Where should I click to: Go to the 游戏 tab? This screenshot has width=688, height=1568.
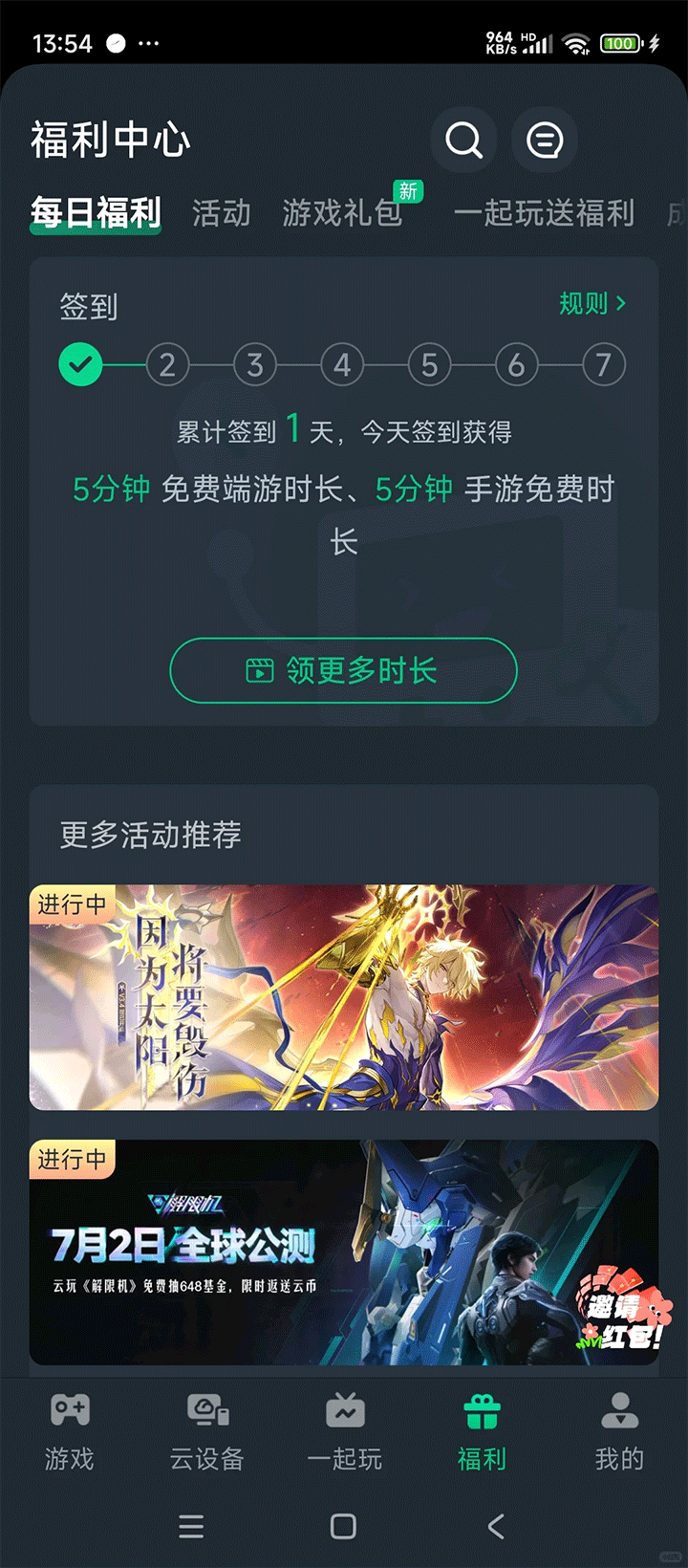point(70,1430)
